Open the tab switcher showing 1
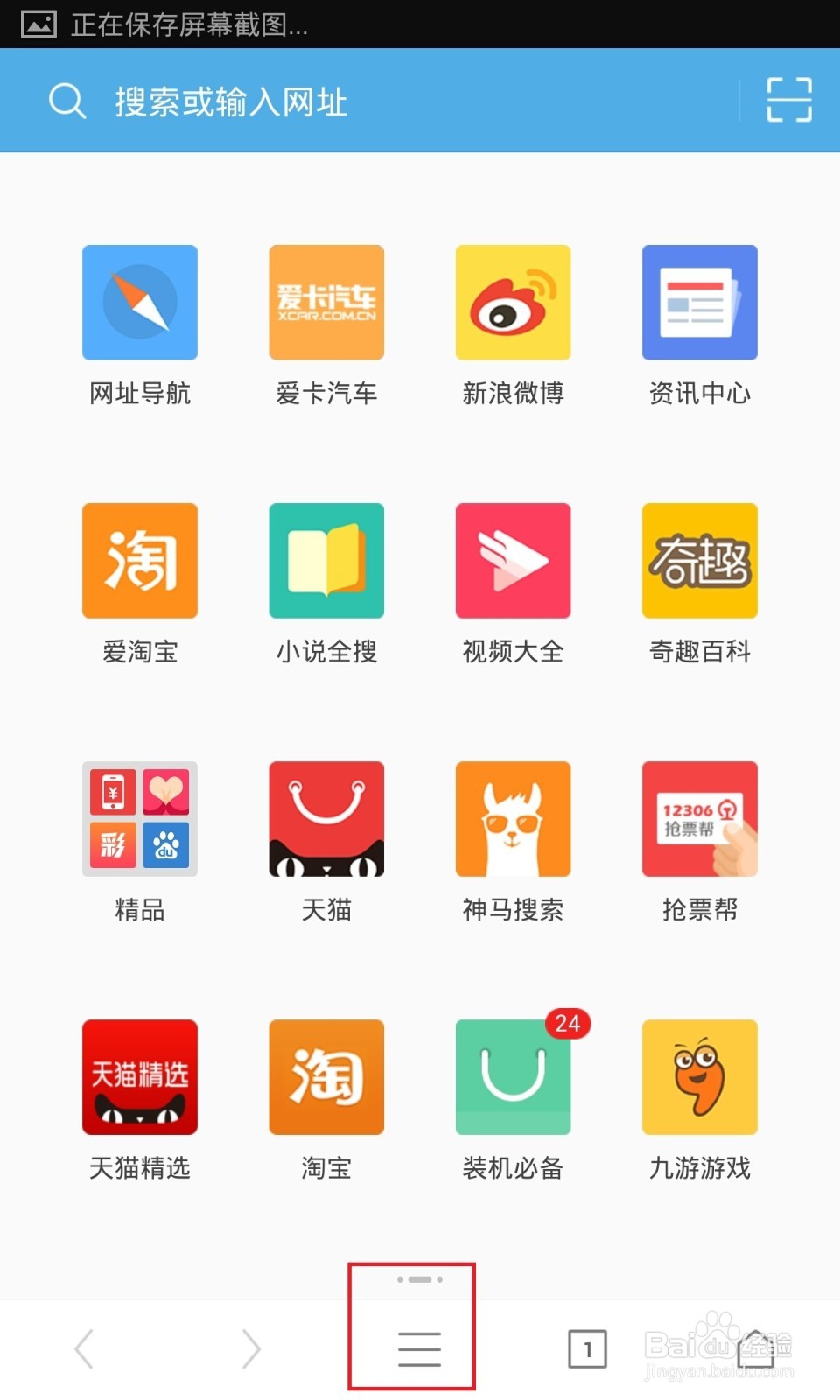Viewport: 840px width, 1400px height. click(587, 1347)
